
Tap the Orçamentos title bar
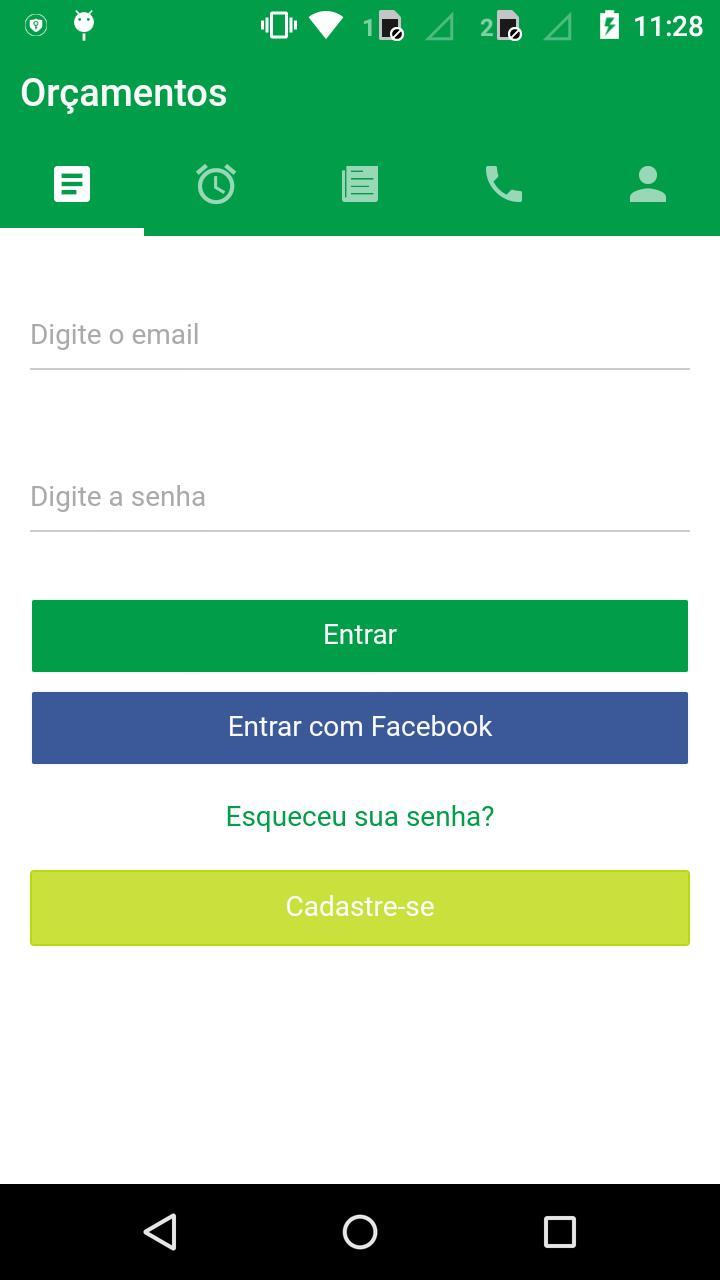click(x=123, y=92)
